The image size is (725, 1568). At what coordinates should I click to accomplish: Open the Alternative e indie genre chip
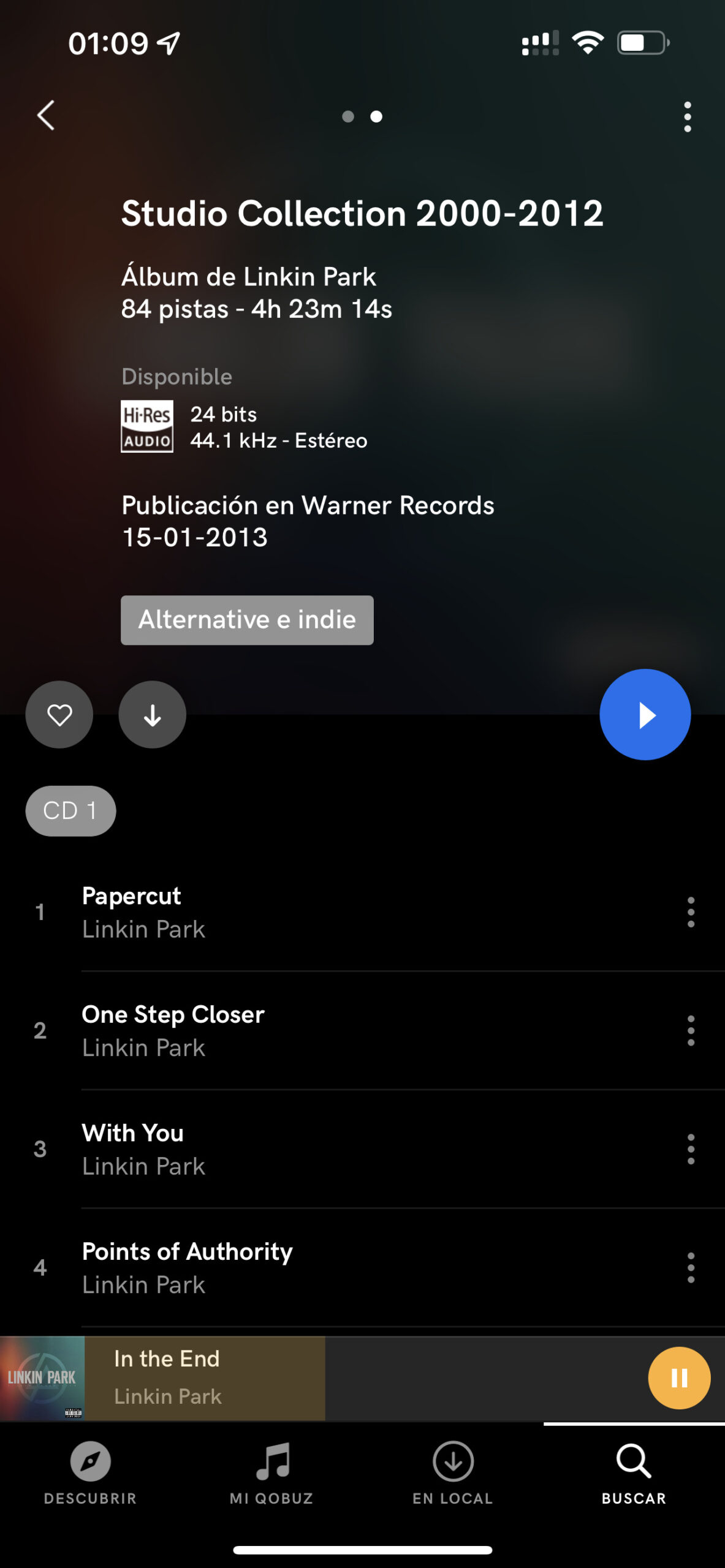coord(247,620)
